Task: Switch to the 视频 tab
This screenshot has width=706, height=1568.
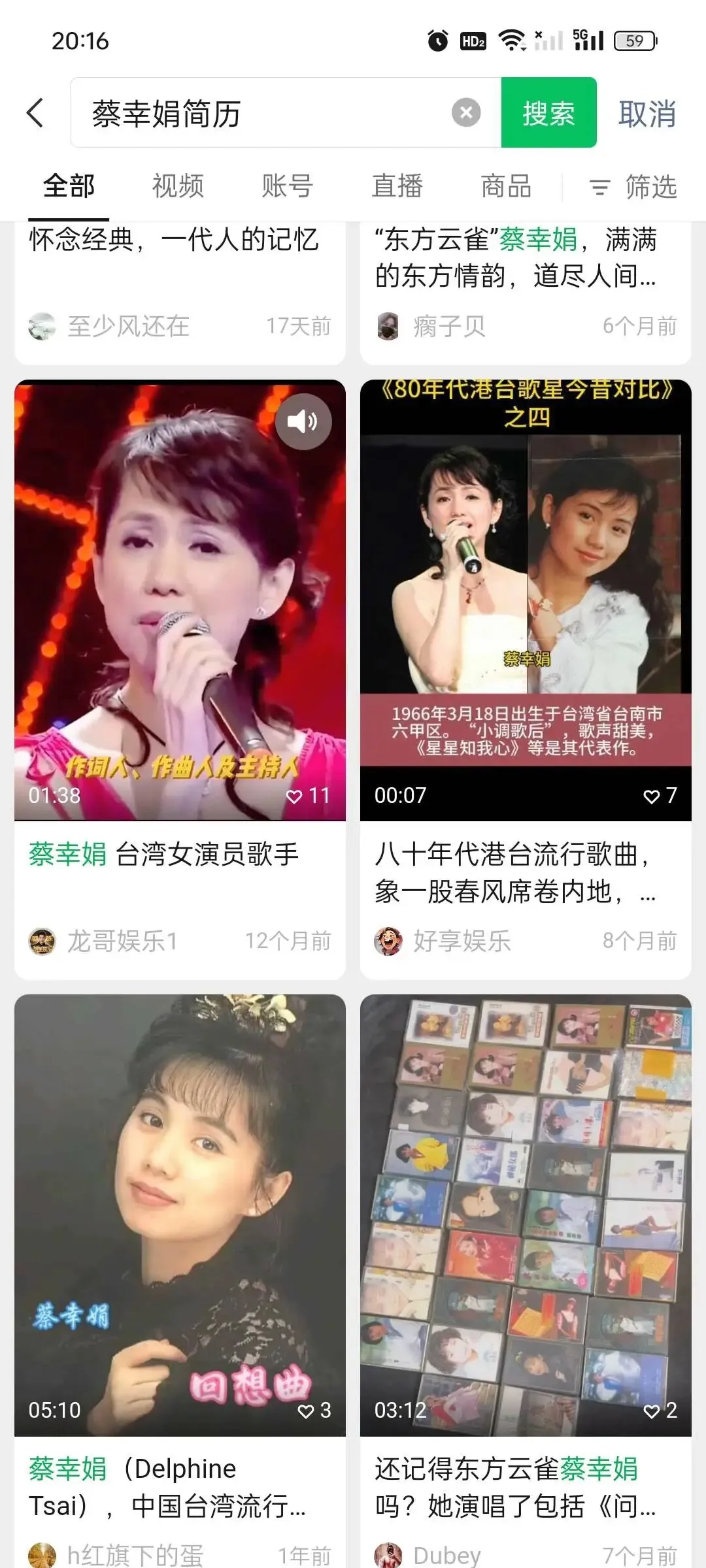Action: tap(178, 186)
